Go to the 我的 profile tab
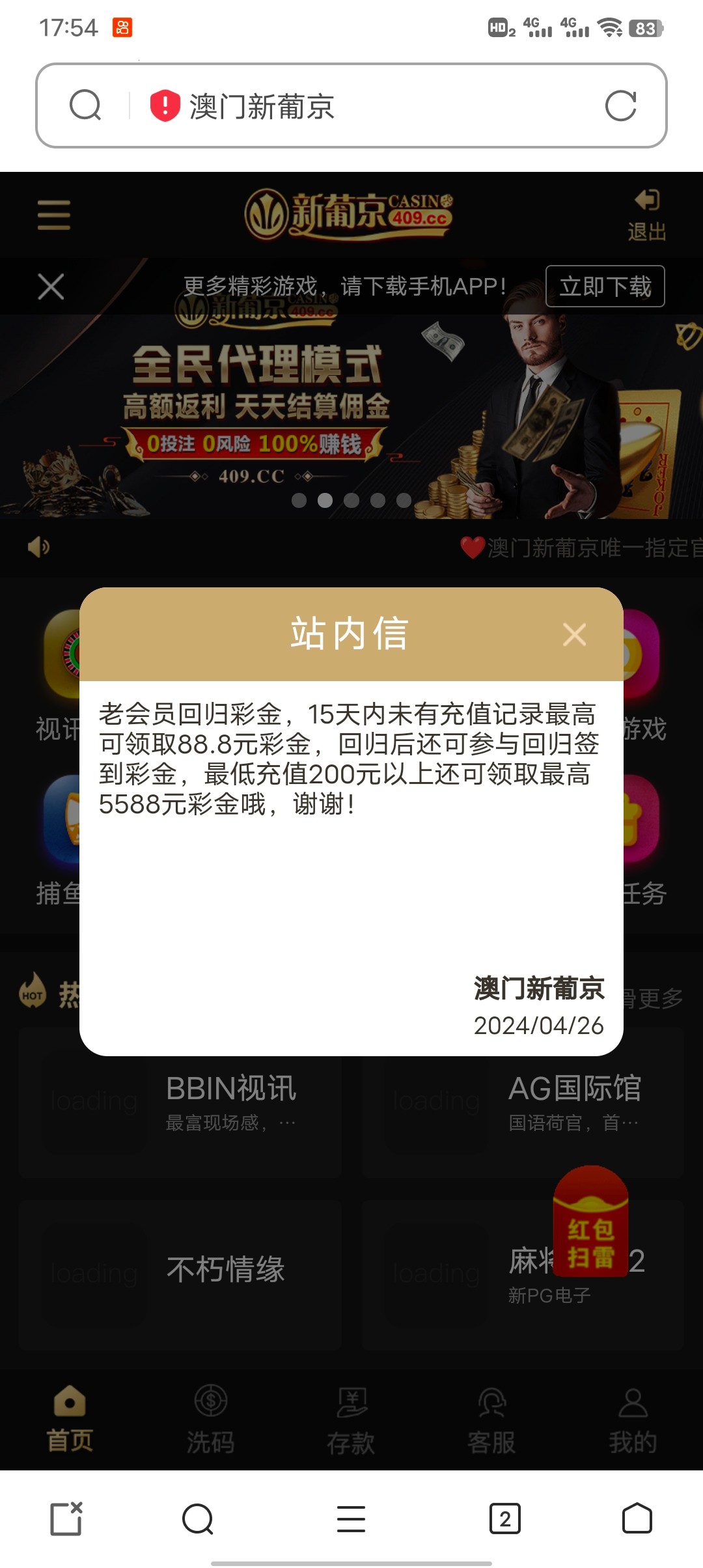The width and height of the screenshot is (703, 1568). point(633,1421)
